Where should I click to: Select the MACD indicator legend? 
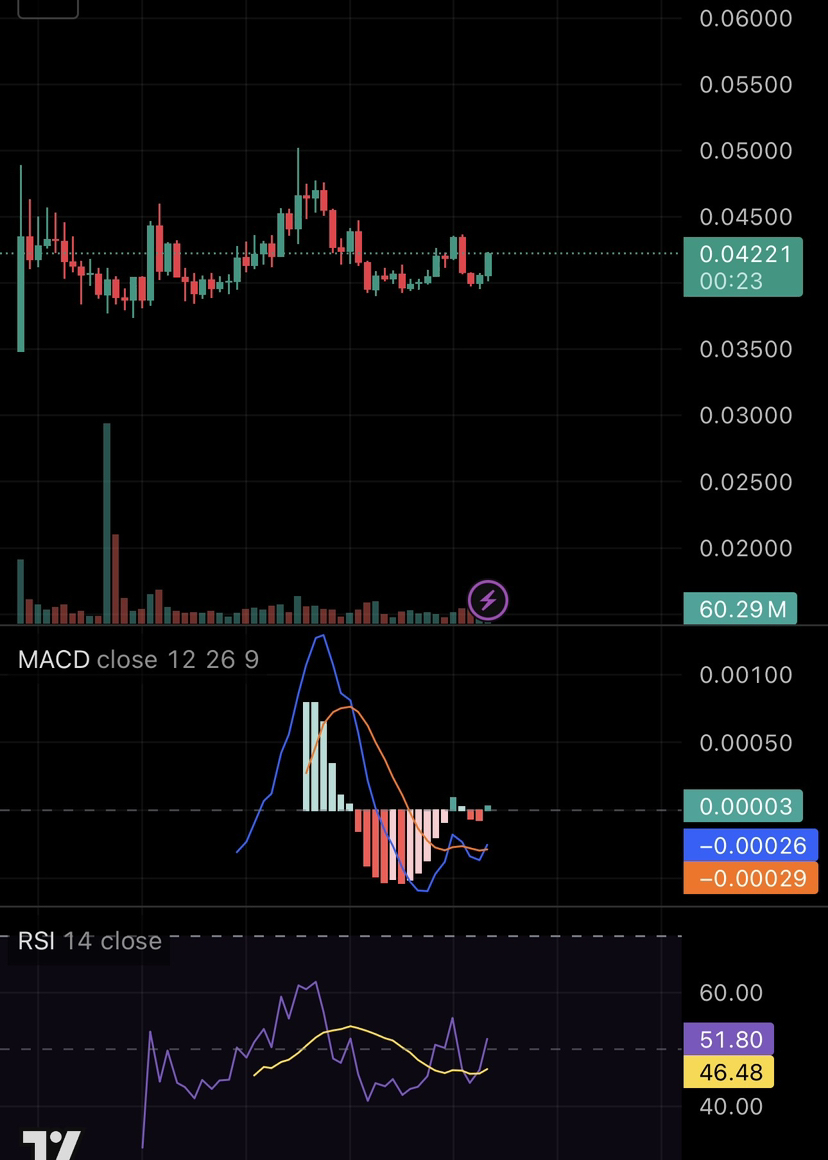tap(138, 660)
